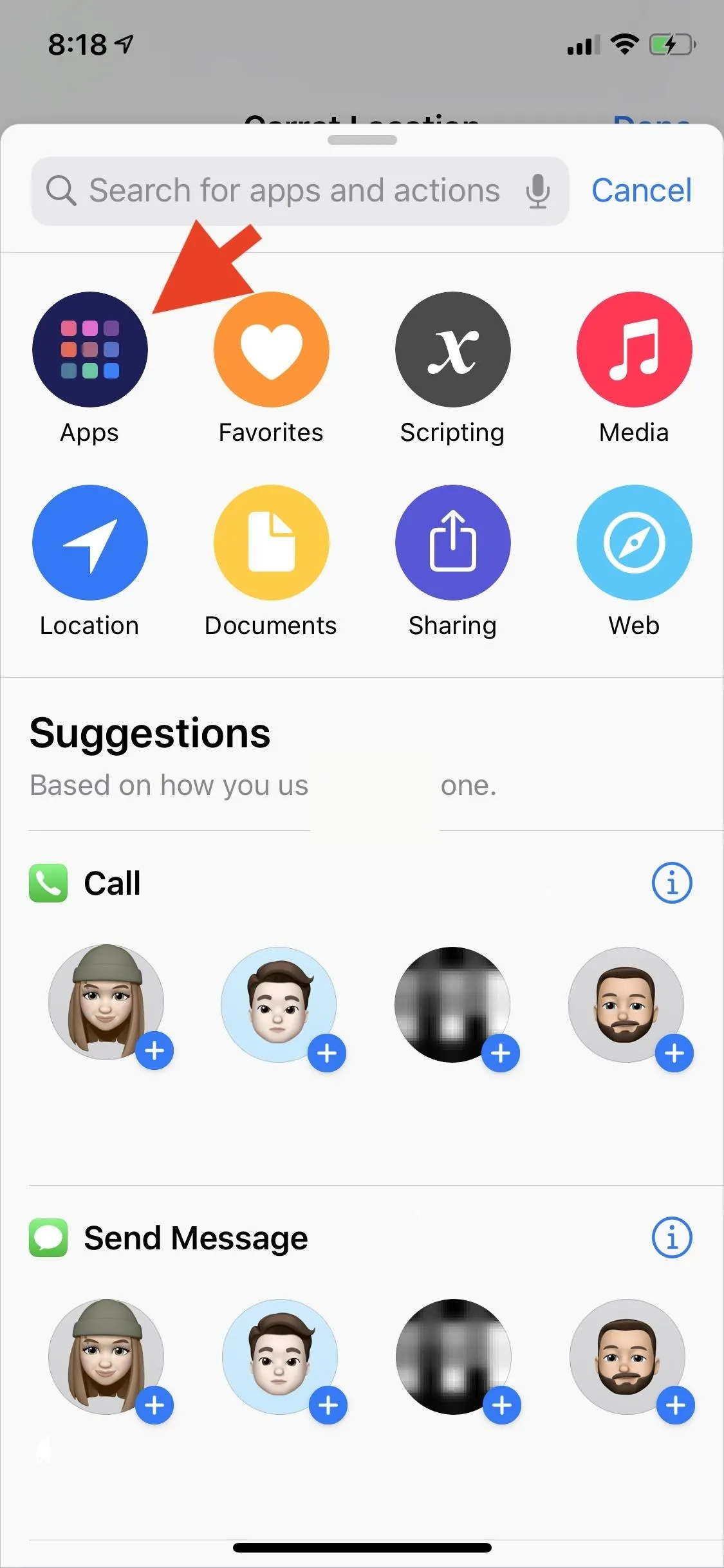This screenshot has height=1568, width=724.
Task: Add Send Message for bearded contact
Action: click(675, 1405)
